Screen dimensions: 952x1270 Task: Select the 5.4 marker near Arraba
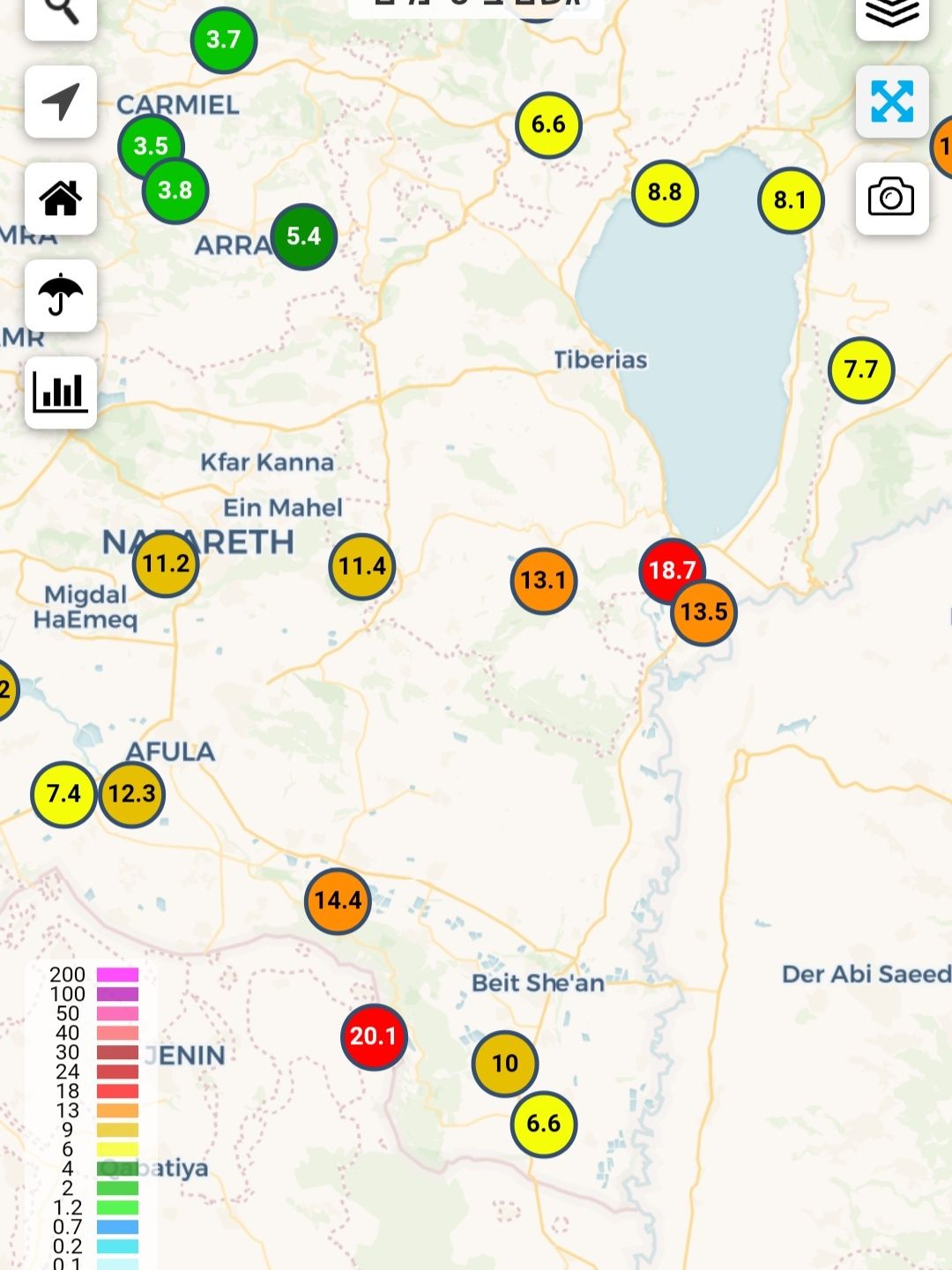(x=304, y=236)
